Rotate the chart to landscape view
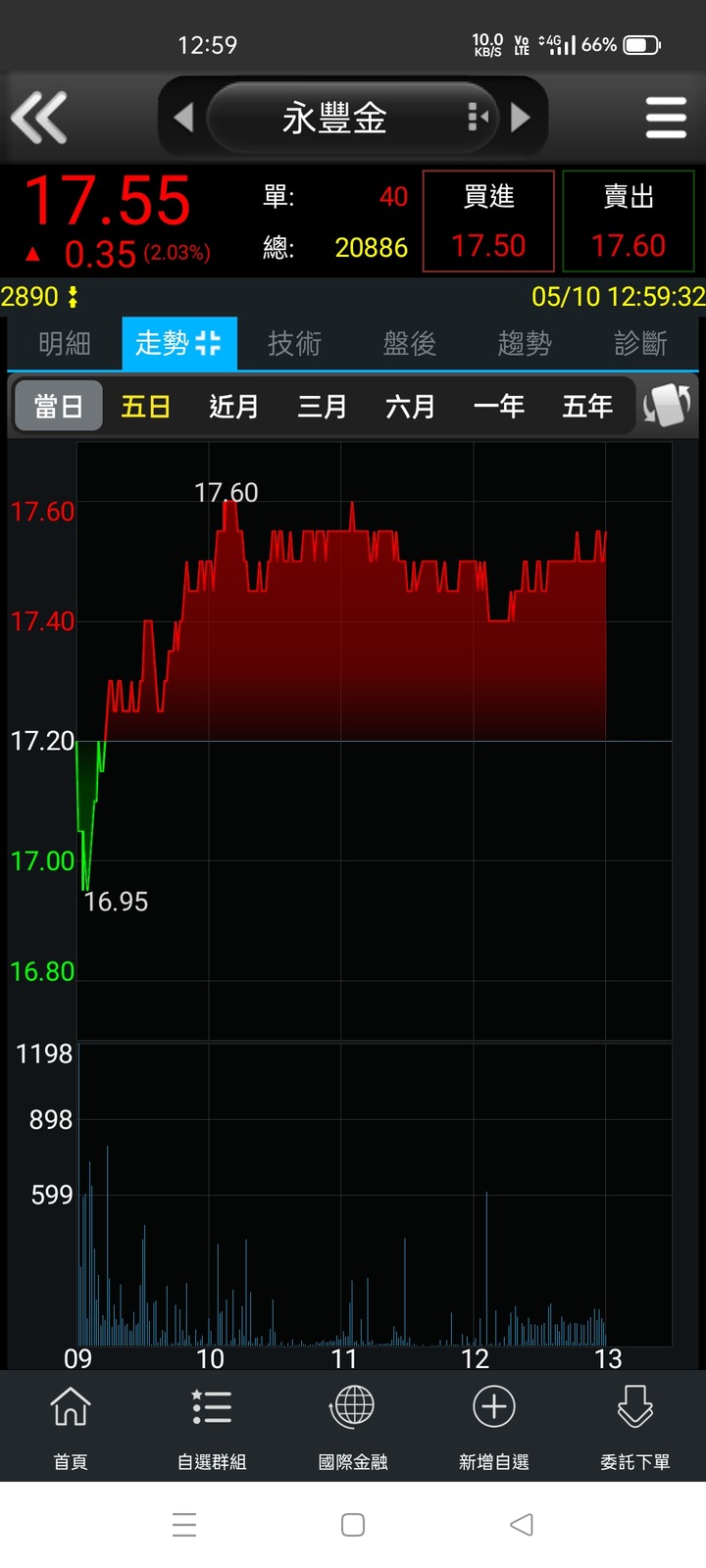Viewport: 706px width, 1568px height. [x=667, y=405]
